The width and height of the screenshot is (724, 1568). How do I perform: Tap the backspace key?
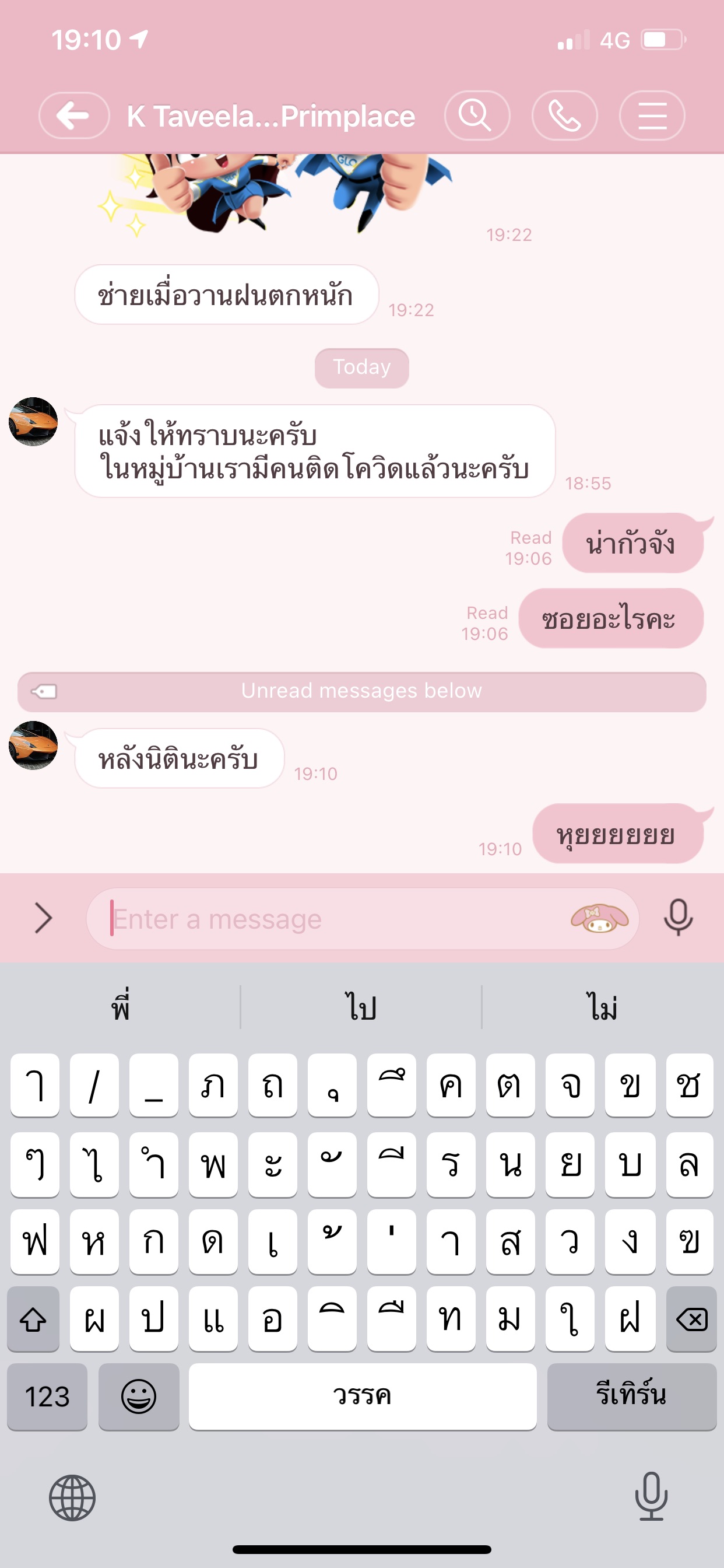click(x=691, y=1319)
